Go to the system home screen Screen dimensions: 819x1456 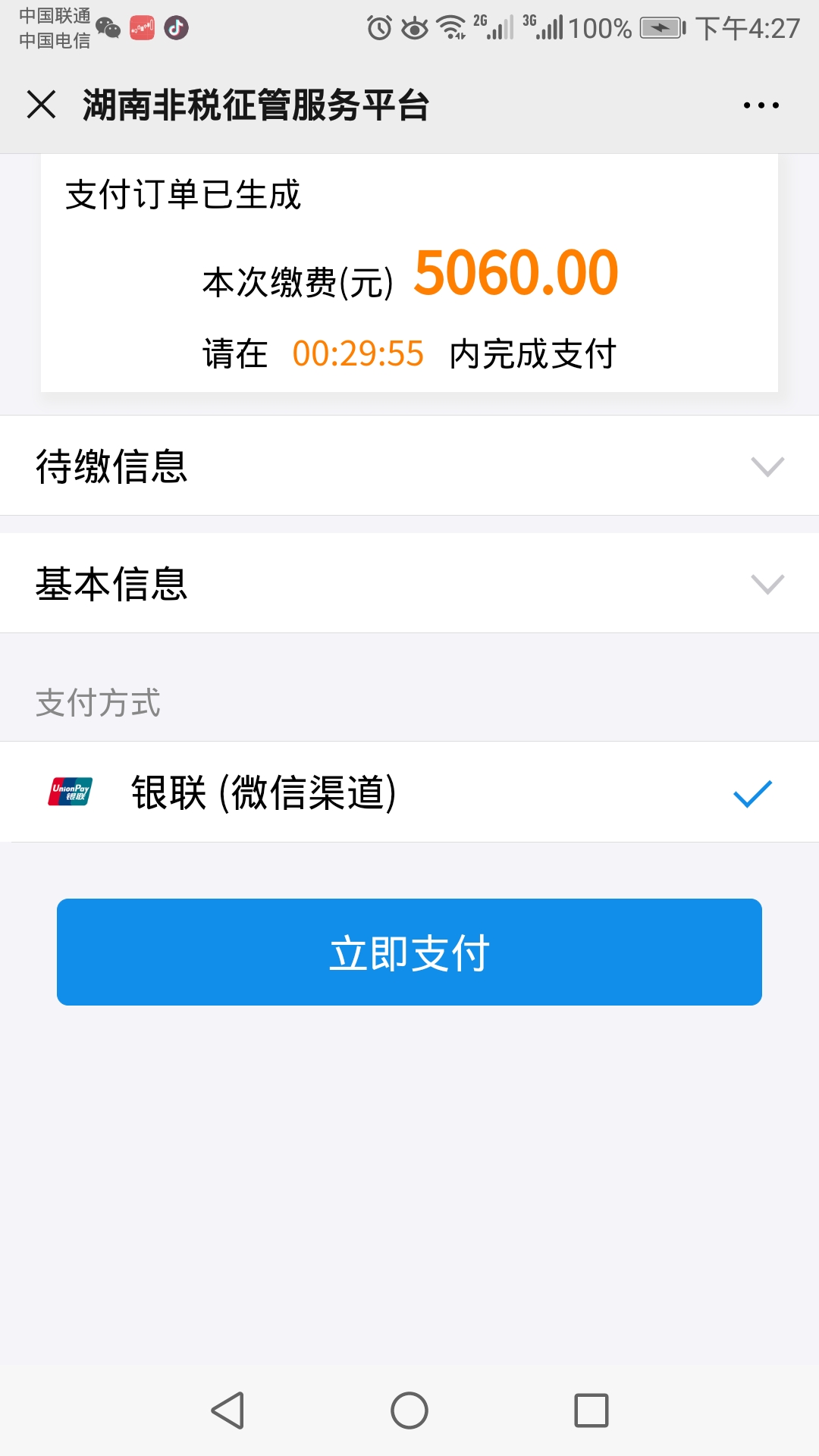tap(409, 1410)
